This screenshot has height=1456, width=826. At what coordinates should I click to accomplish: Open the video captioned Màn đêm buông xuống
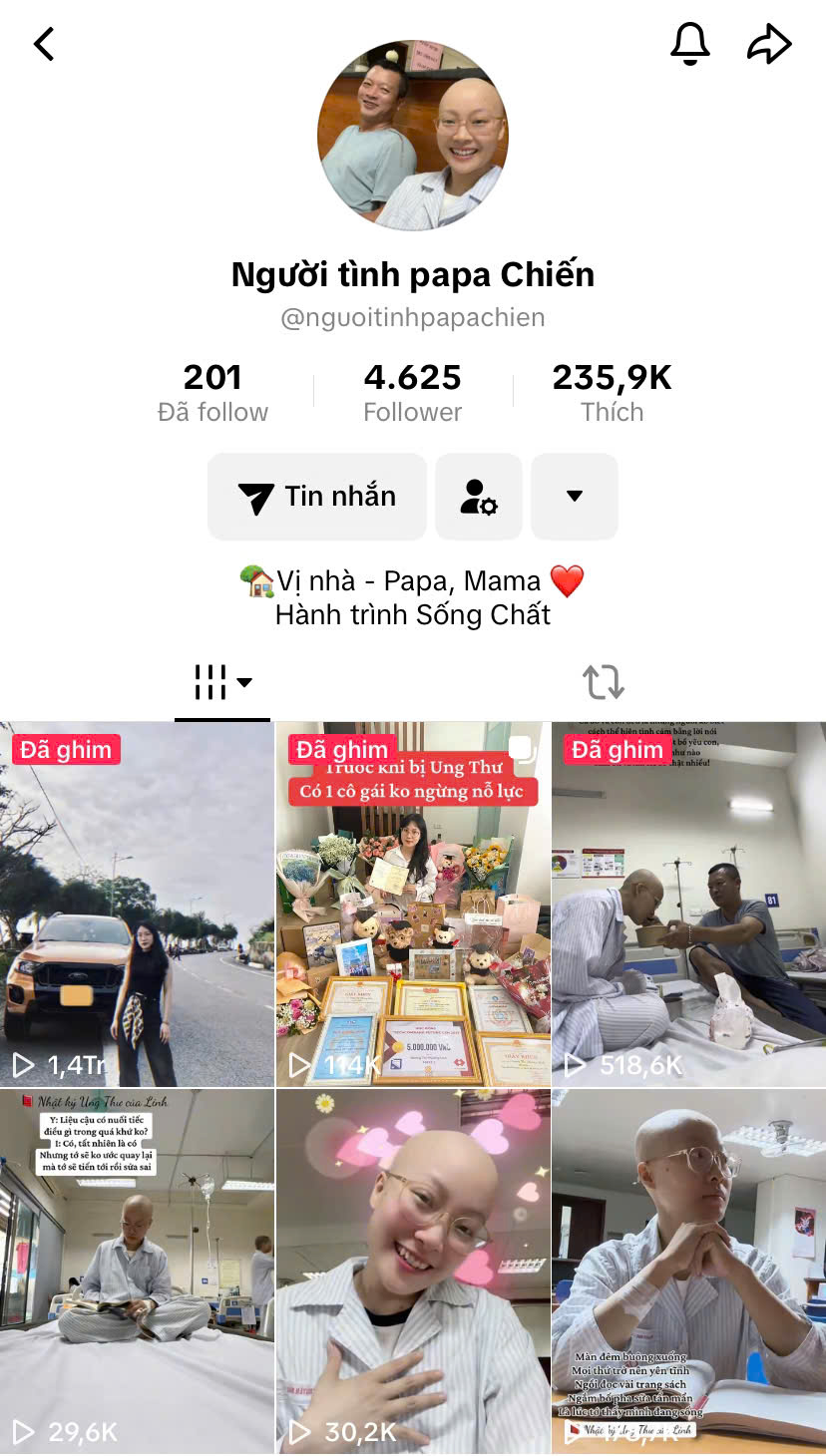pos(688,1271)
